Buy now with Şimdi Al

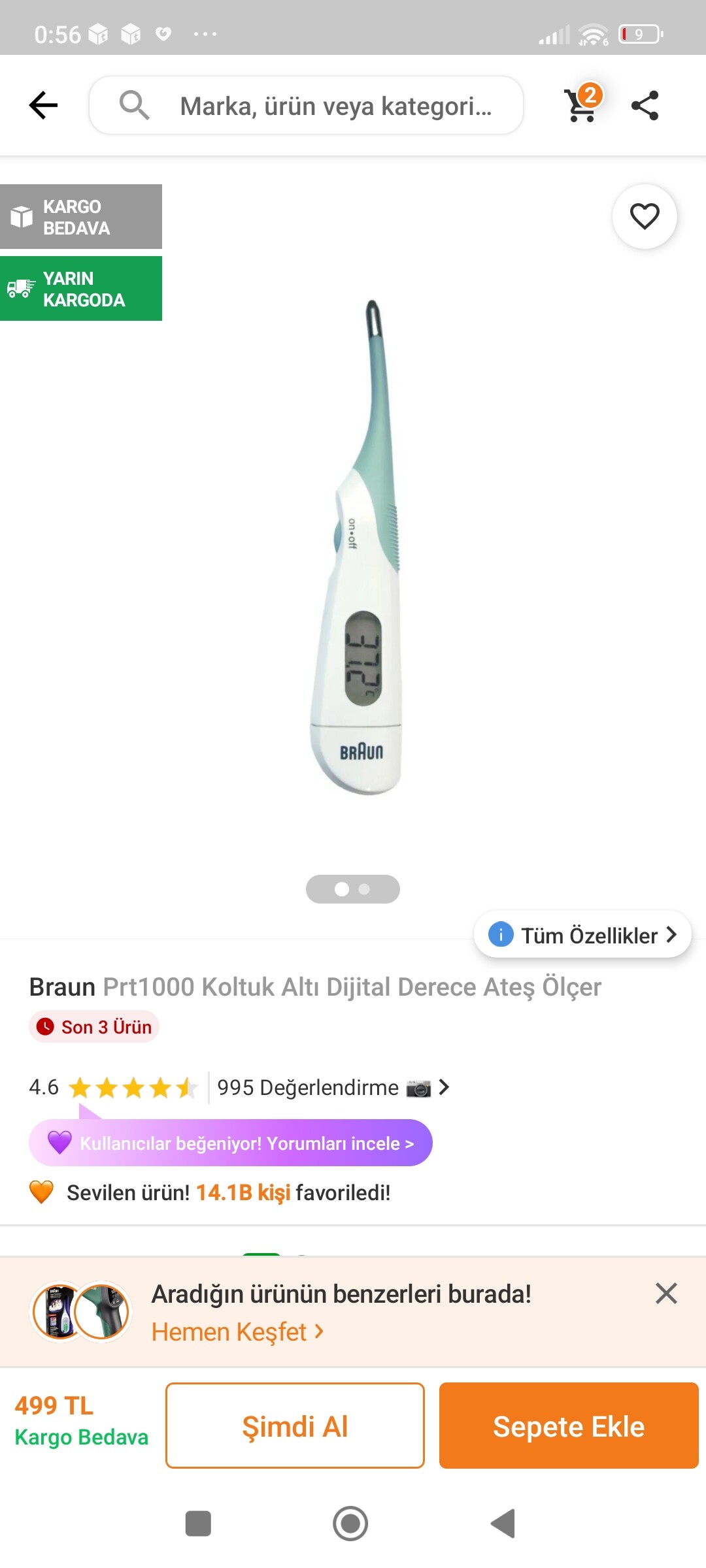click(x=295, y=1426)
